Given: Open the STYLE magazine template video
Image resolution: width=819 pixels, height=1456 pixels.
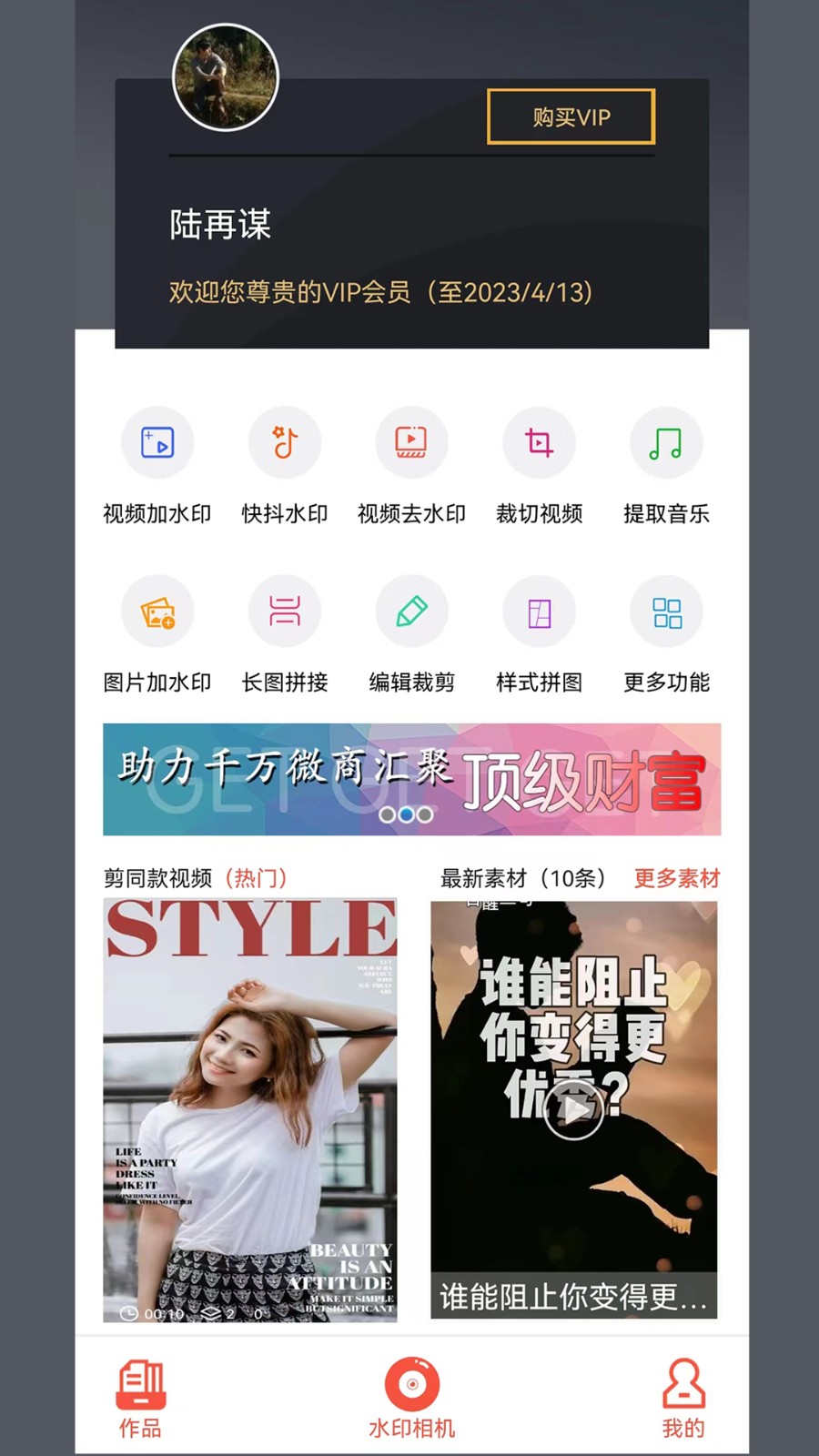Looking at the screenshot, I should (x=250, y=1110).
